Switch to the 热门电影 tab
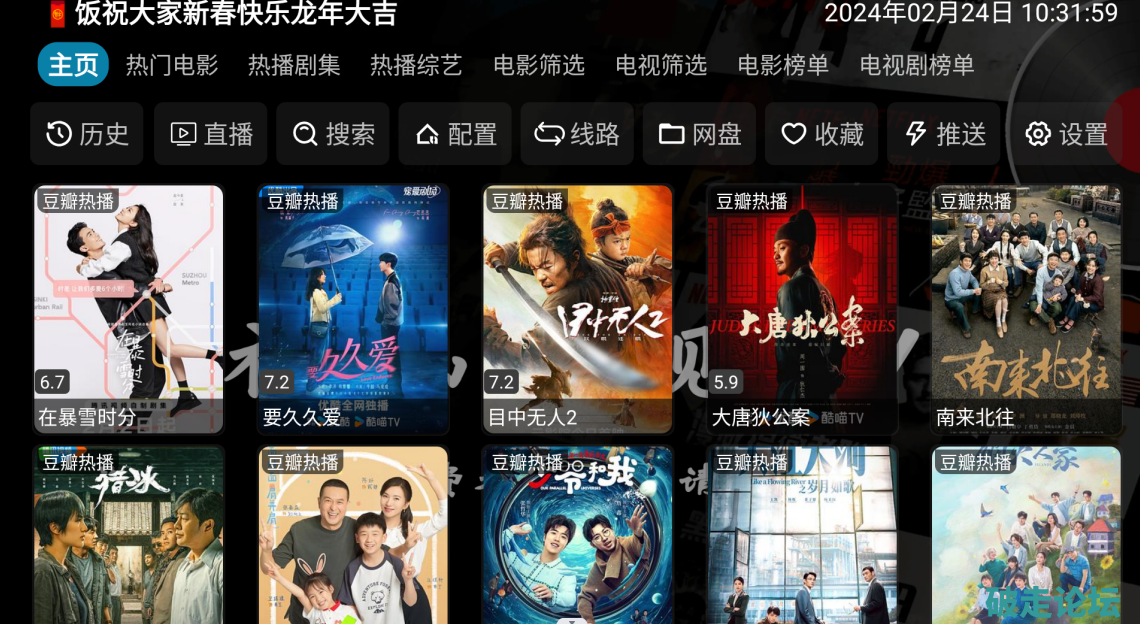The image size is (1140, 624). coord(171,66)
